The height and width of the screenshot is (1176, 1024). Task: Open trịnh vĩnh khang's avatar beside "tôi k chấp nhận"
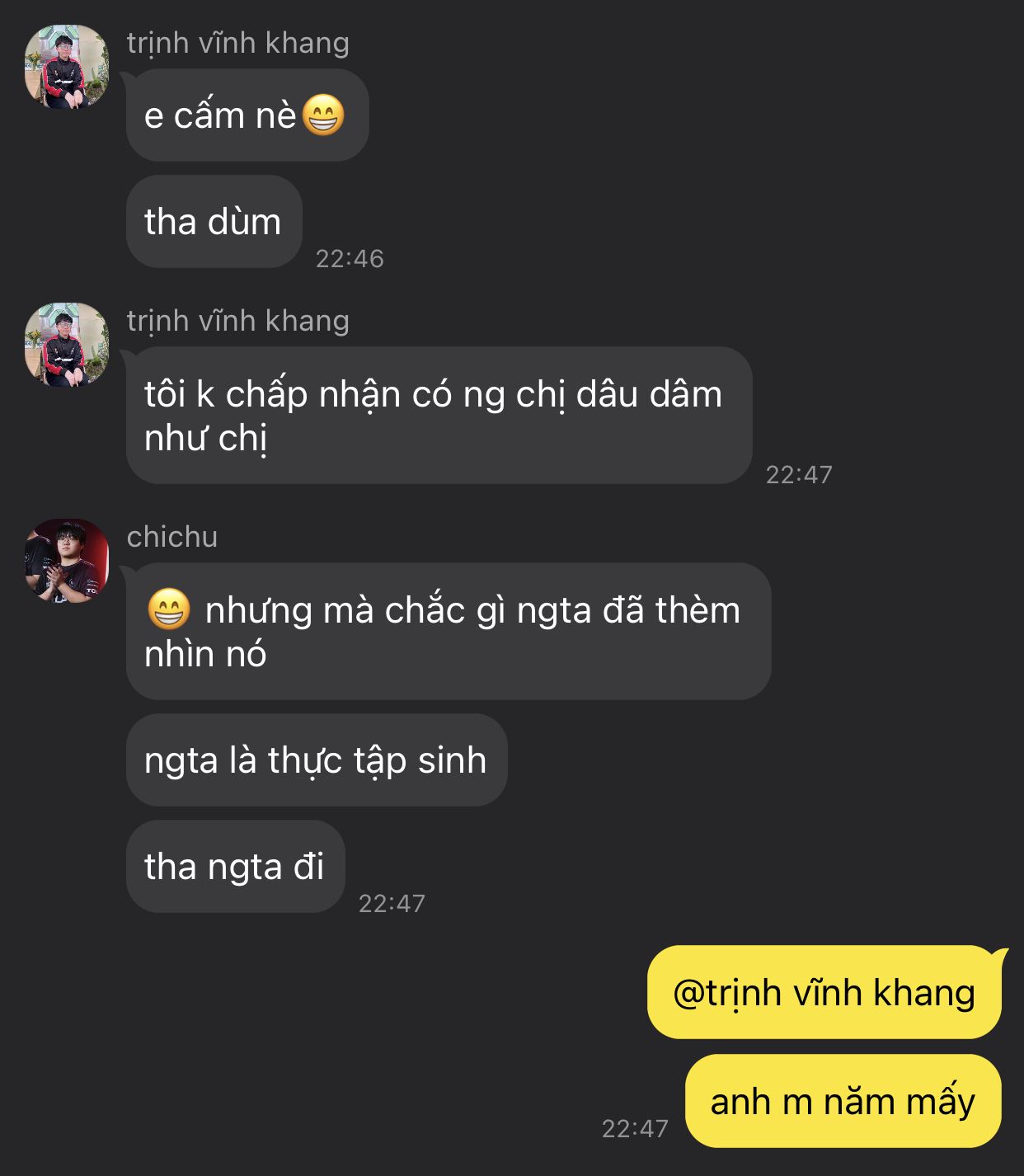pyautogui.click(x=67, y=345)
